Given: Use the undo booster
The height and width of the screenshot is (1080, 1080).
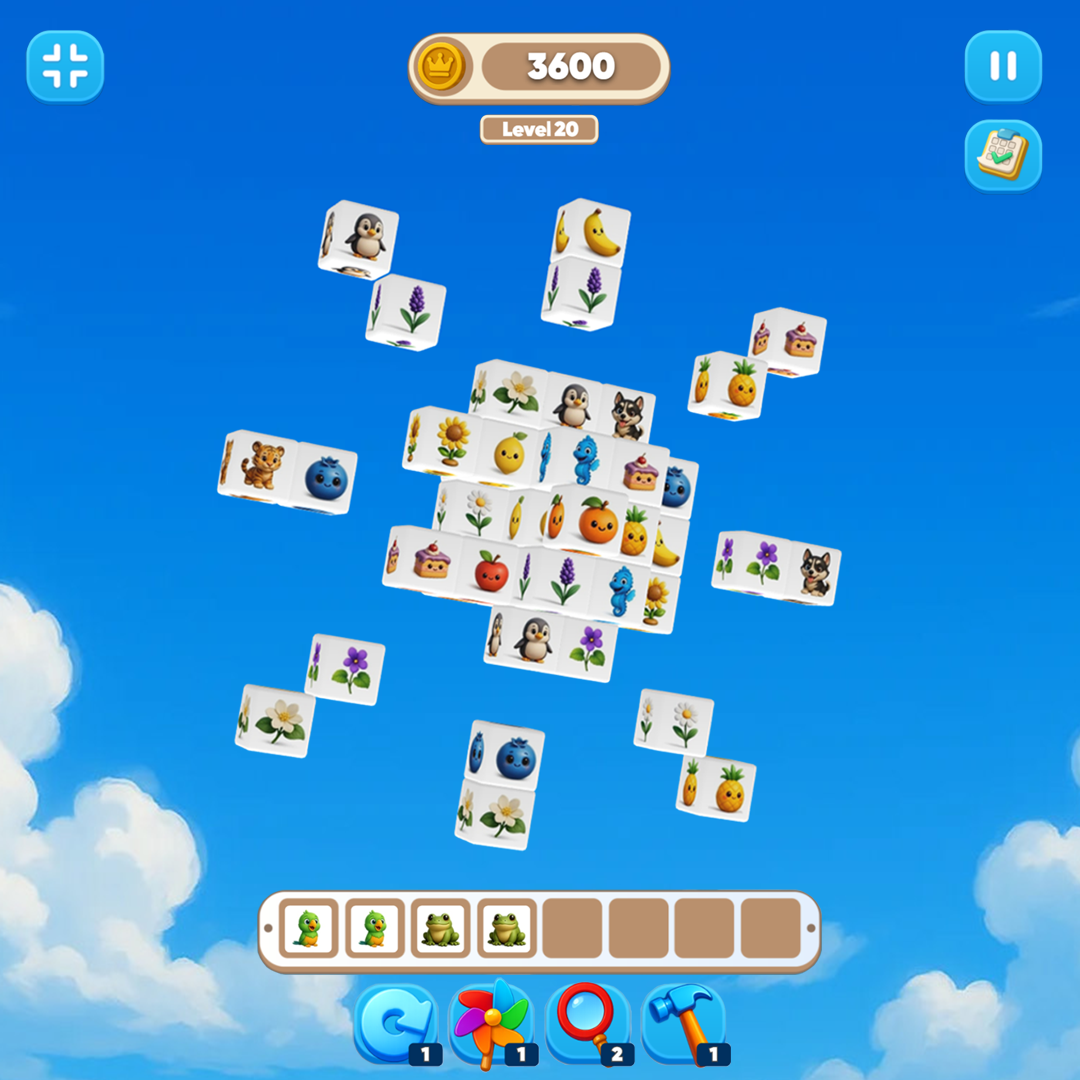Looking at the screenshot, I should click(394, 1023).
